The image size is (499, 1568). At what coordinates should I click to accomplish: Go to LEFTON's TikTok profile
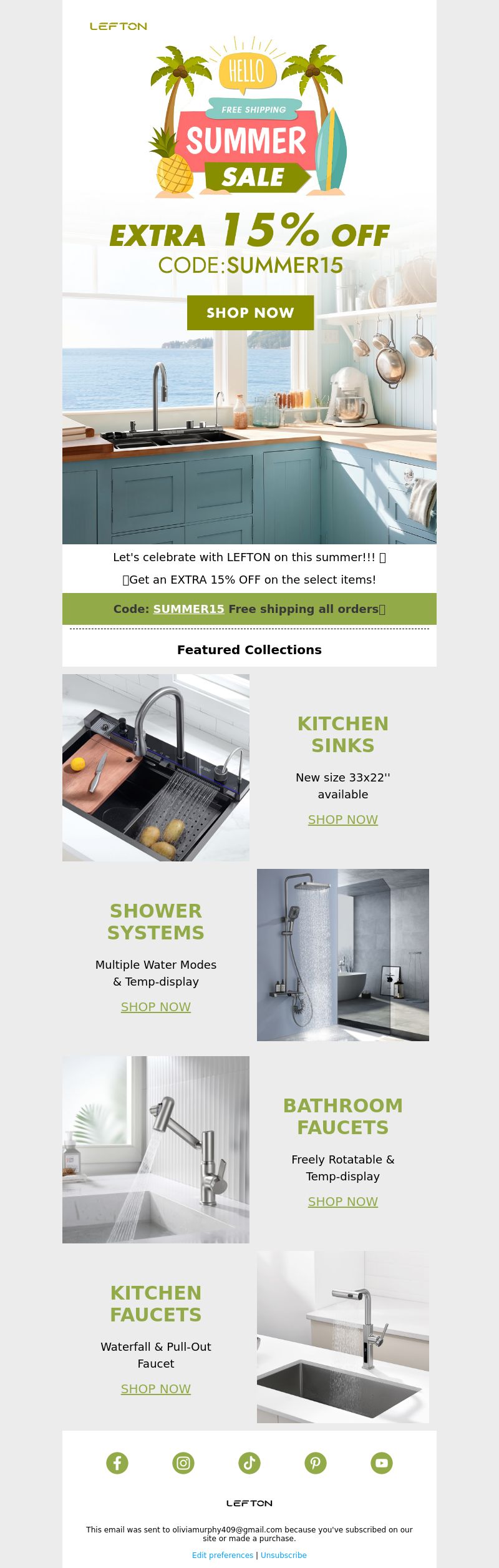[x=249, y=1463]
